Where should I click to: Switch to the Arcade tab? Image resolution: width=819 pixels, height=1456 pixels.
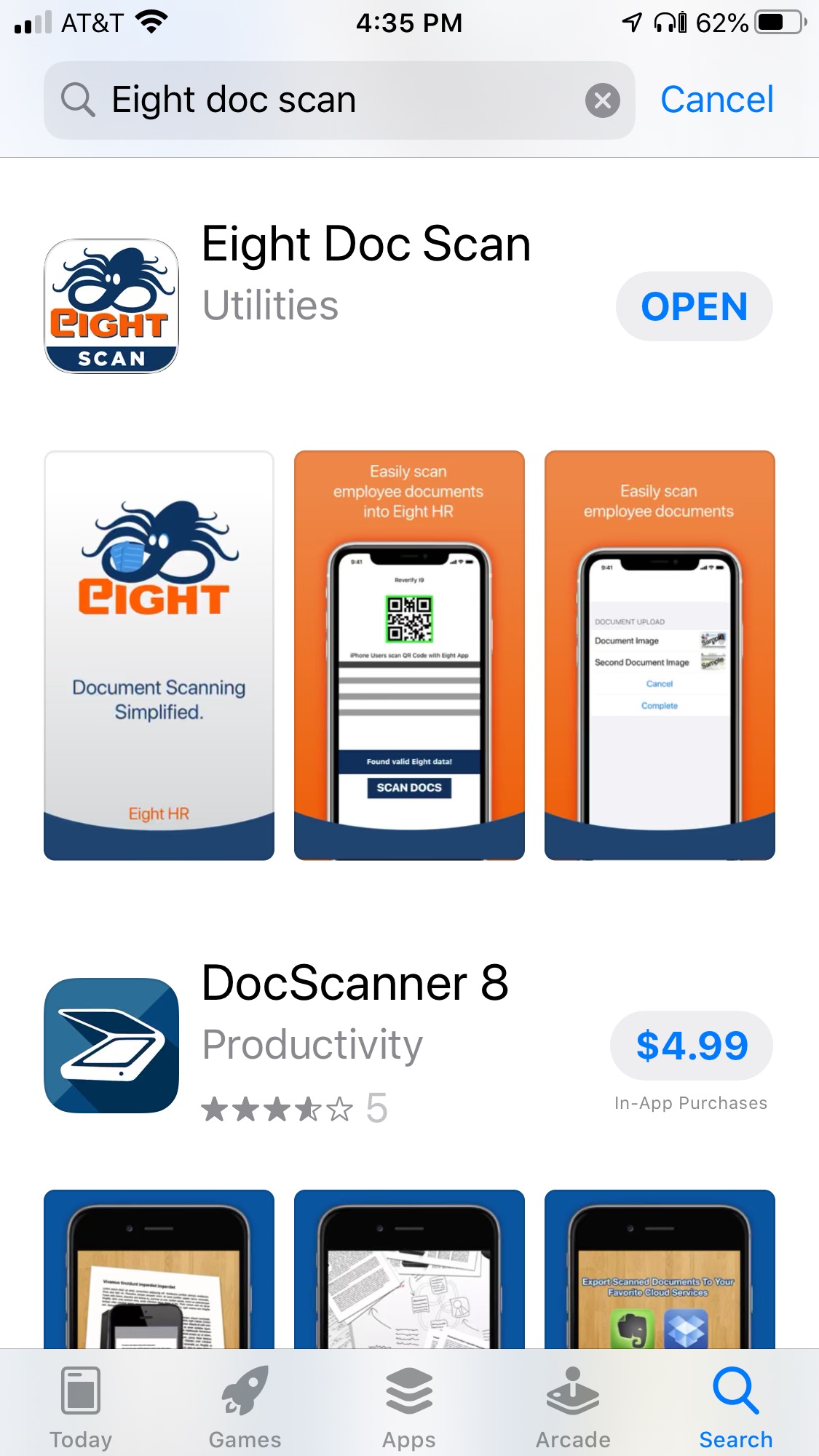(573, 1406)
